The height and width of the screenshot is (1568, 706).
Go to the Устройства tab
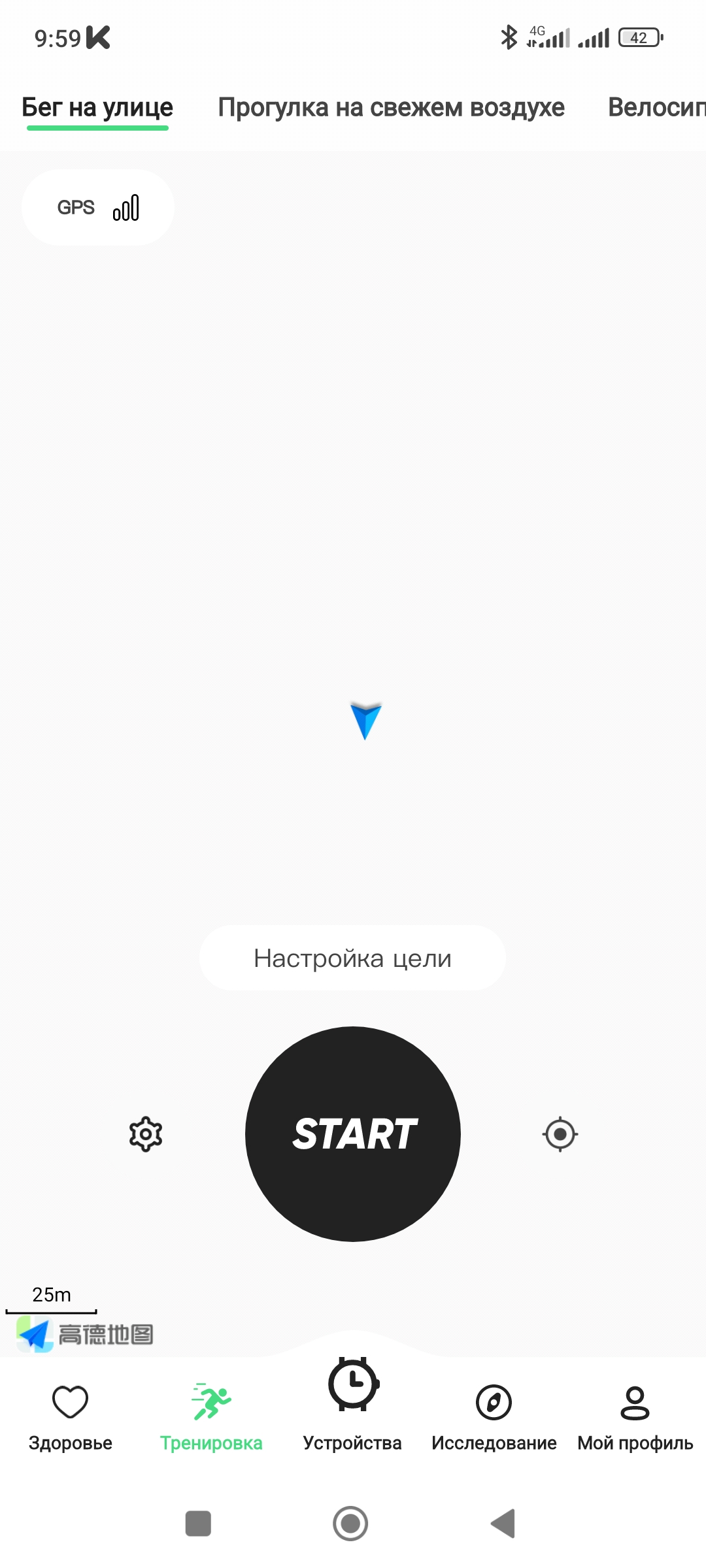352,1405
